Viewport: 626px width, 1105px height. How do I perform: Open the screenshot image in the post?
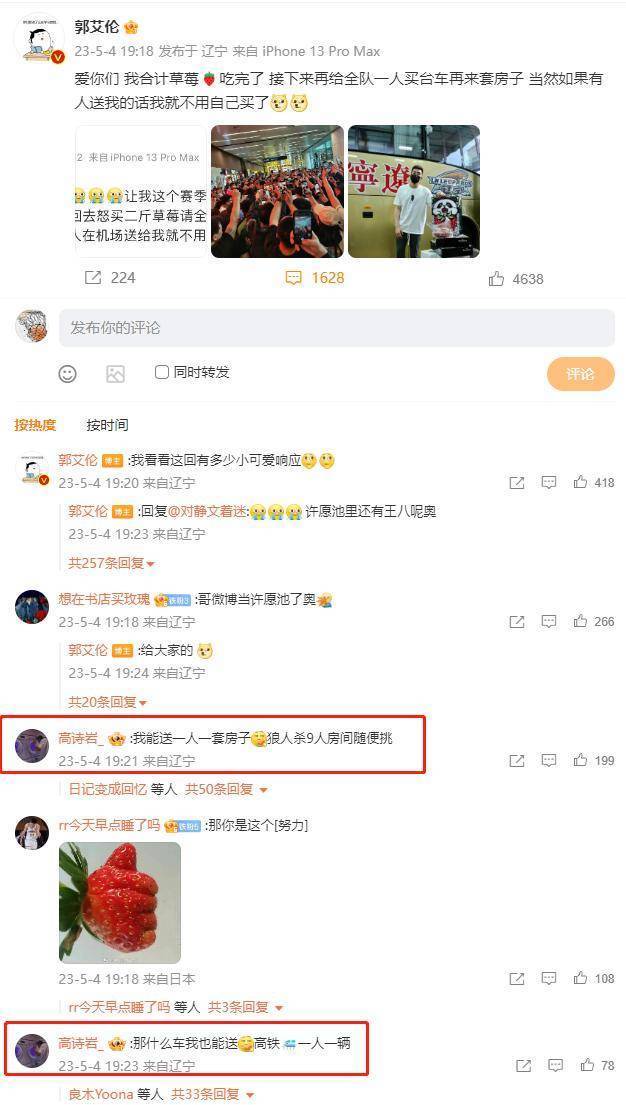[141, 191]
